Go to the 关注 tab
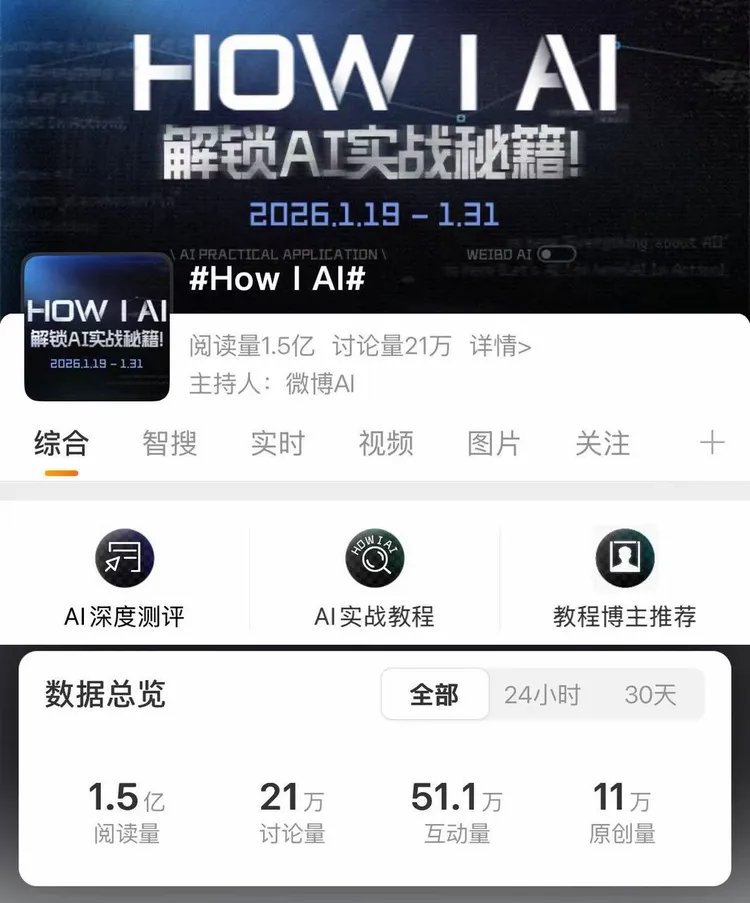The height and width of the screenshot is (903, 750). [602, 443]
